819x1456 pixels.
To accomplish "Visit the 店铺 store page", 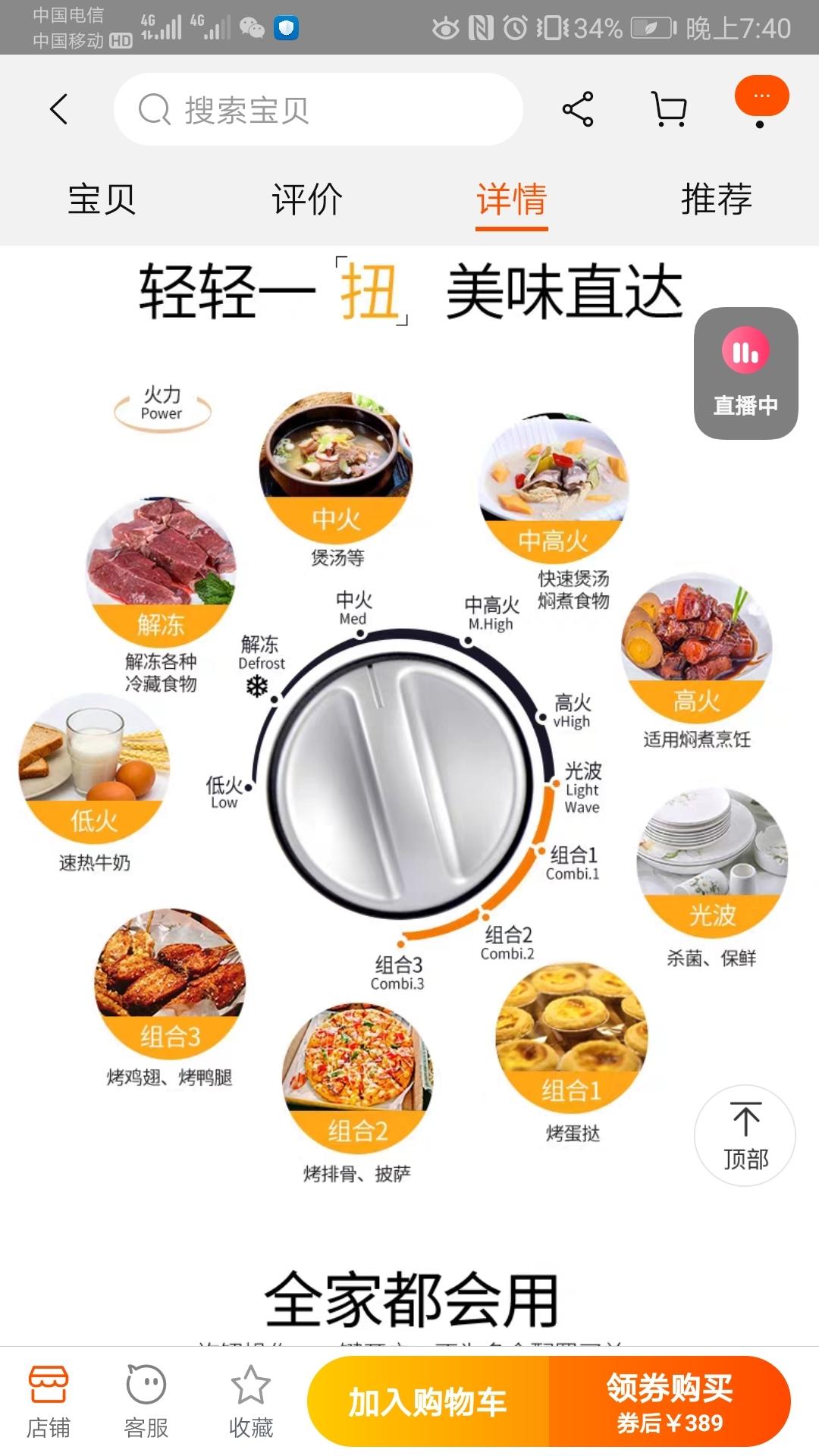I will (49, 1401).
